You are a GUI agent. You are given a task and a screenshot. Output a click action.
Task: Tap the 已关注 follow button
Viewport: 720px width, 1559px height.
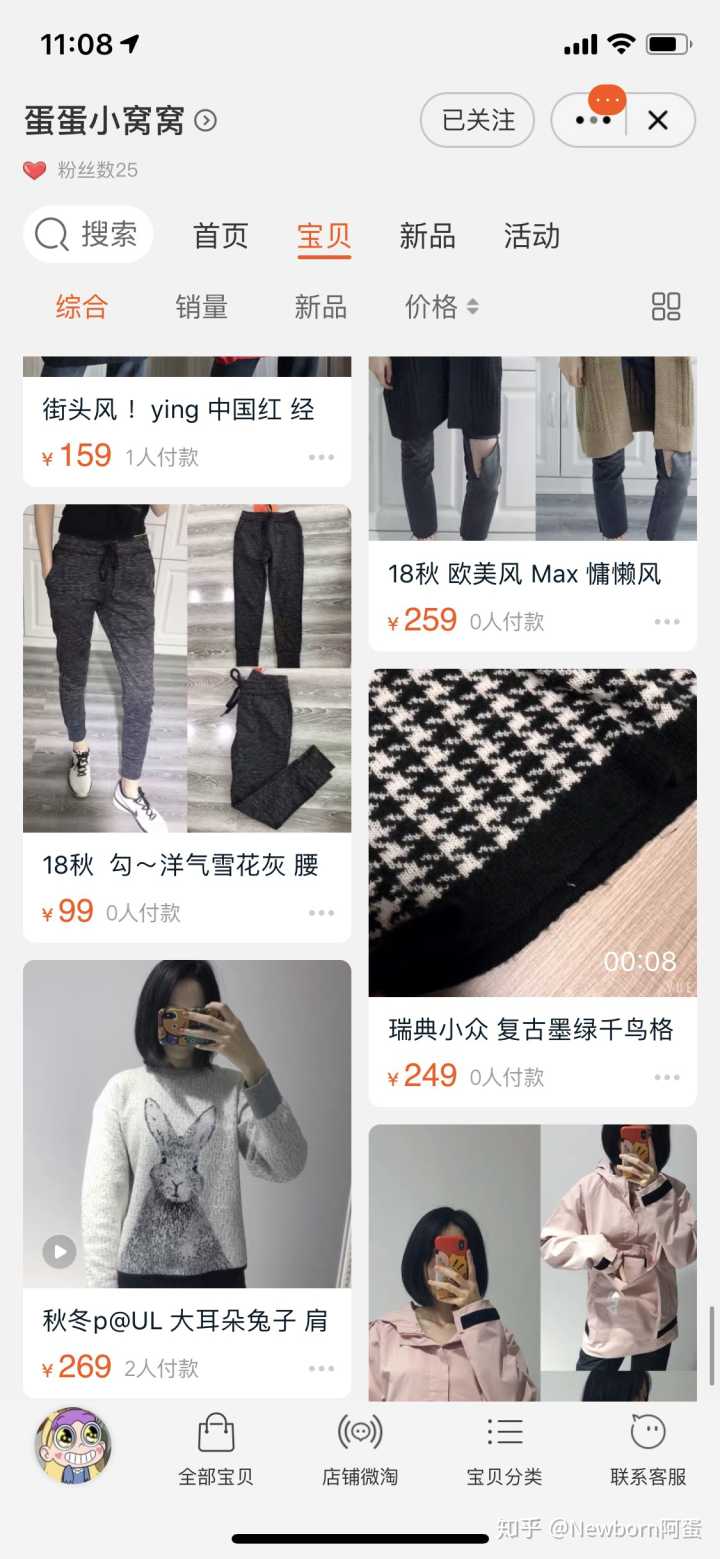click(x=478, y=121)
